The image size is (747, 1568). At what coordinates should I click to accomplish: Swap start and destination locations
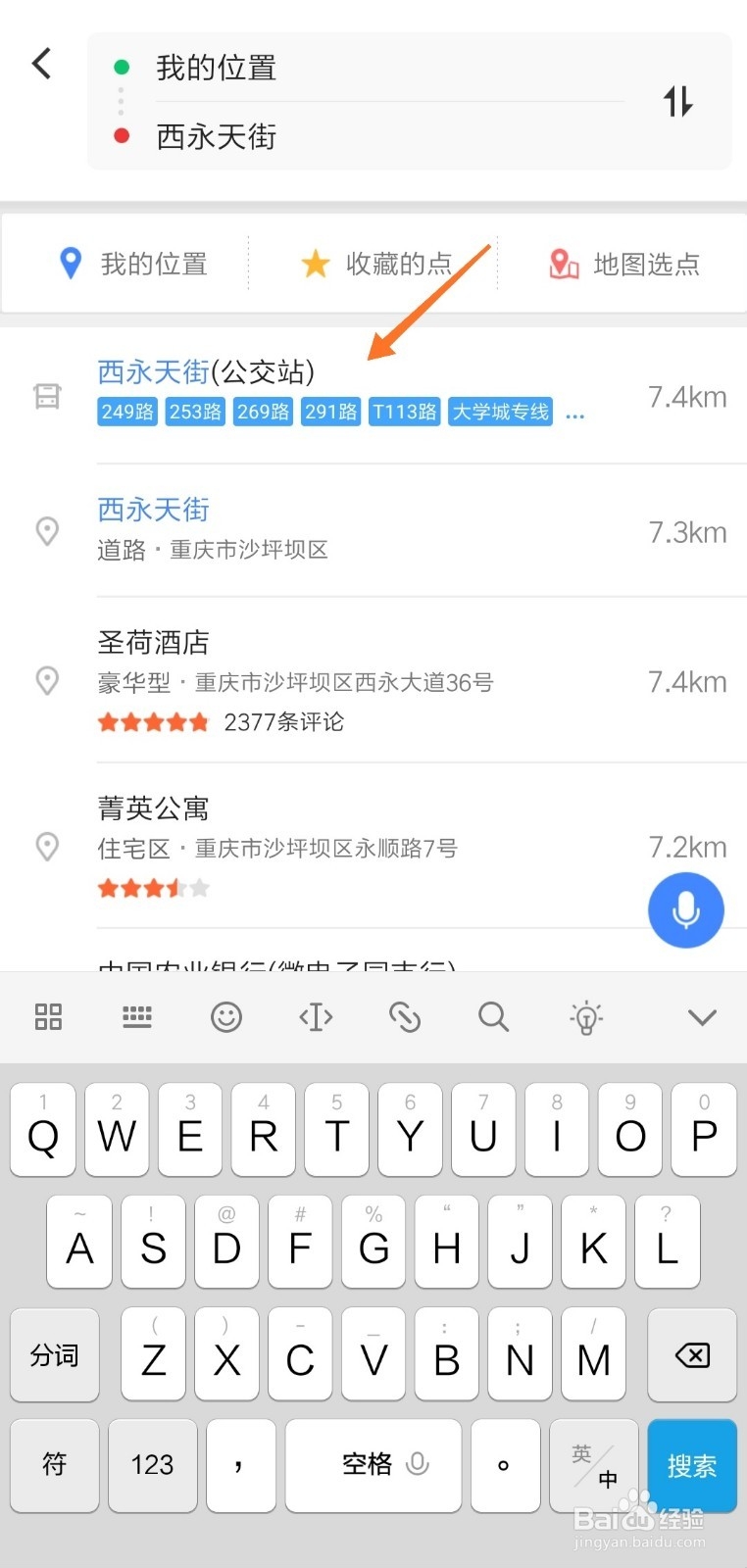point(677,101)
